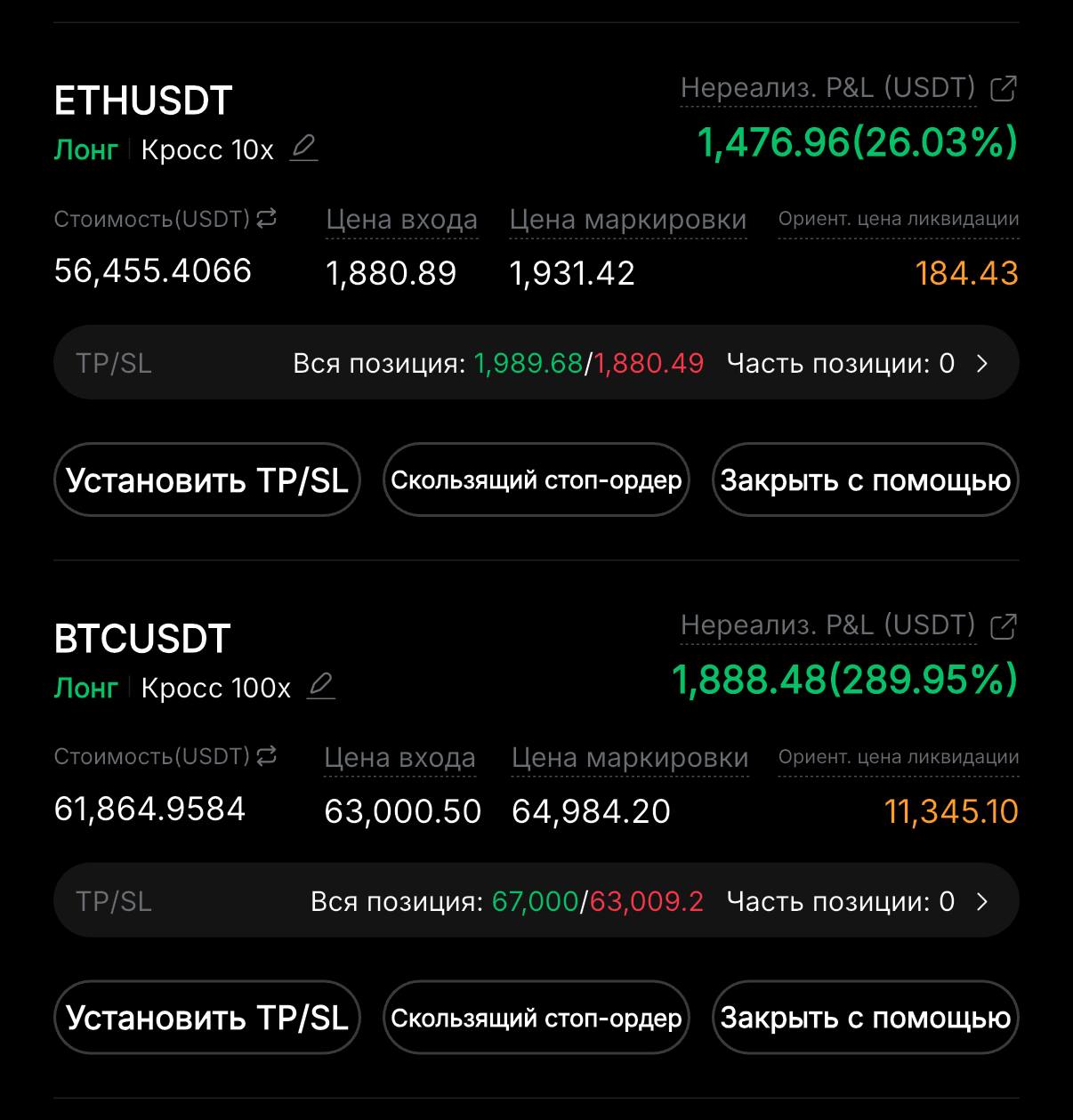
Task: Open the BTCUSDT contract title
Action: tap(142, 639)
